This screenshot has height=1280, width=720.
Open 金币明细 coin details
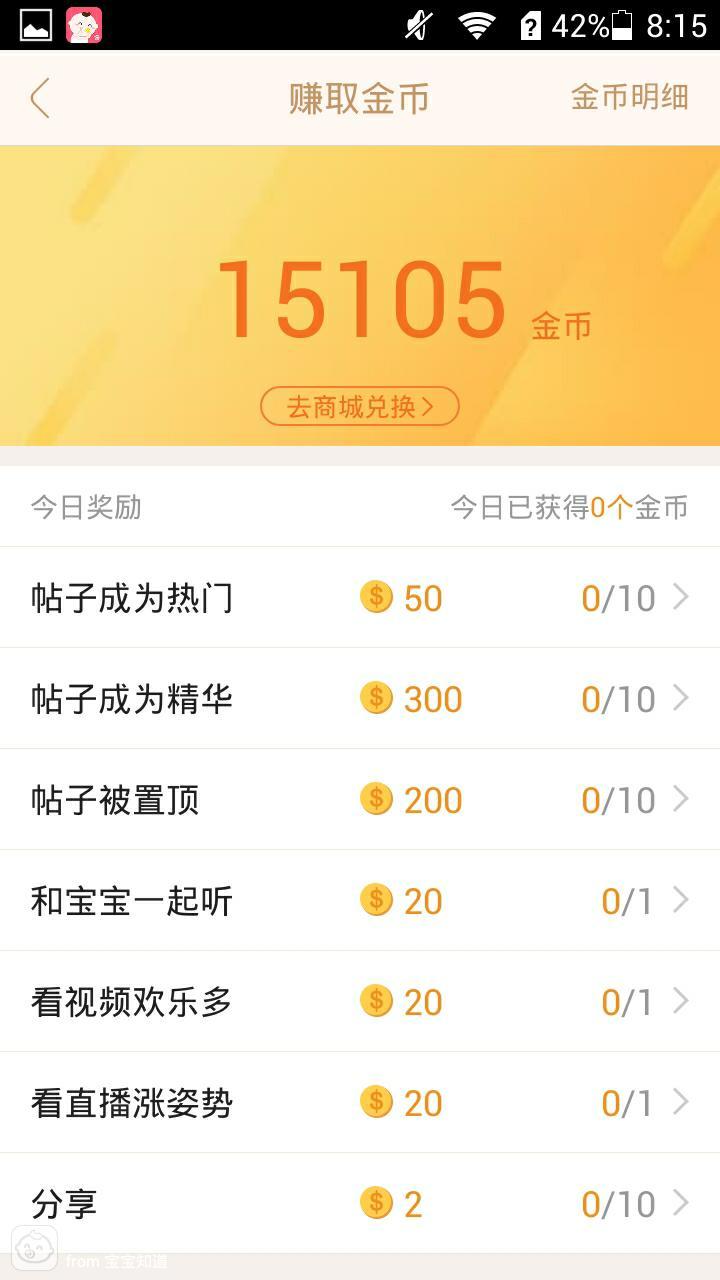pos(629,97)
